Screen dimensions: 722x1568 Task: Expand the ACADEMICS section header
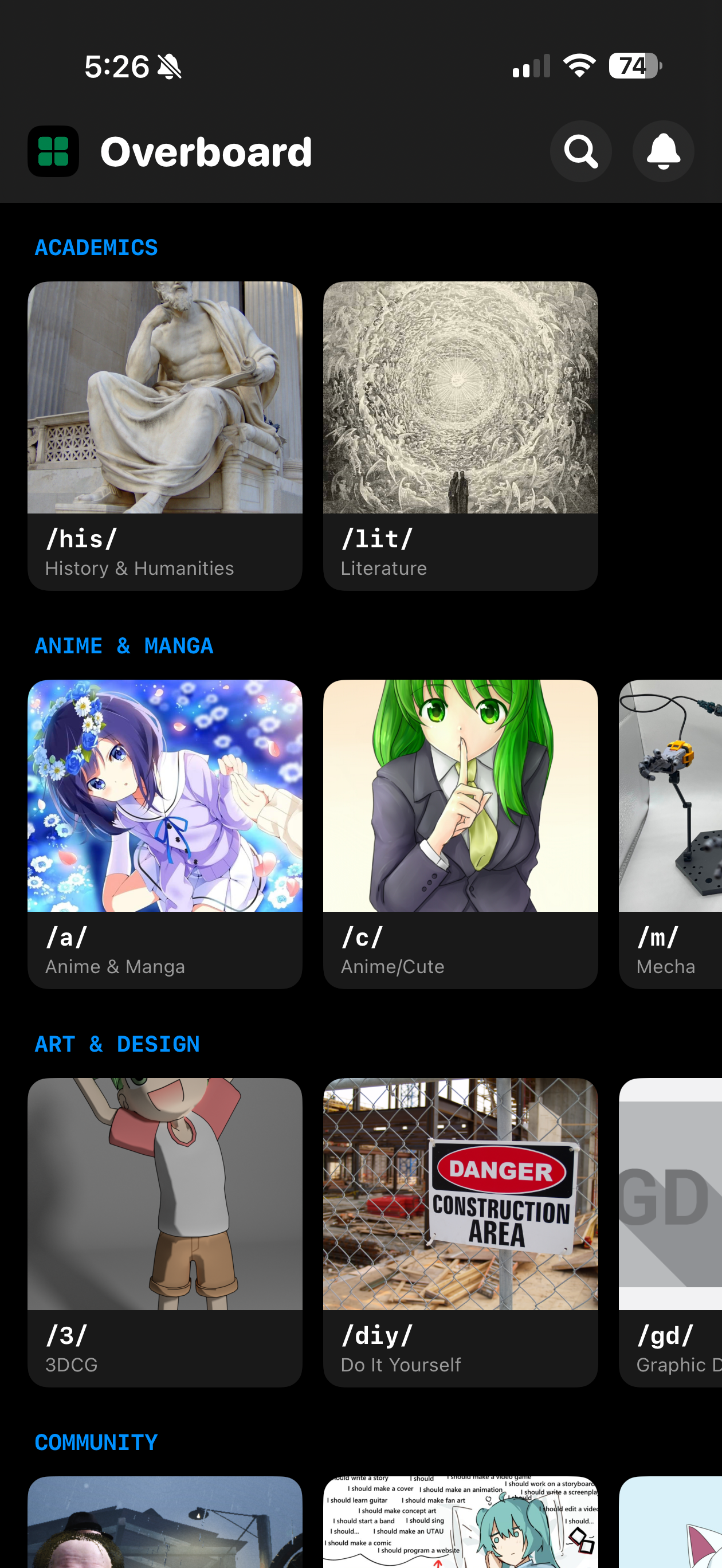[x=96, y=247]
